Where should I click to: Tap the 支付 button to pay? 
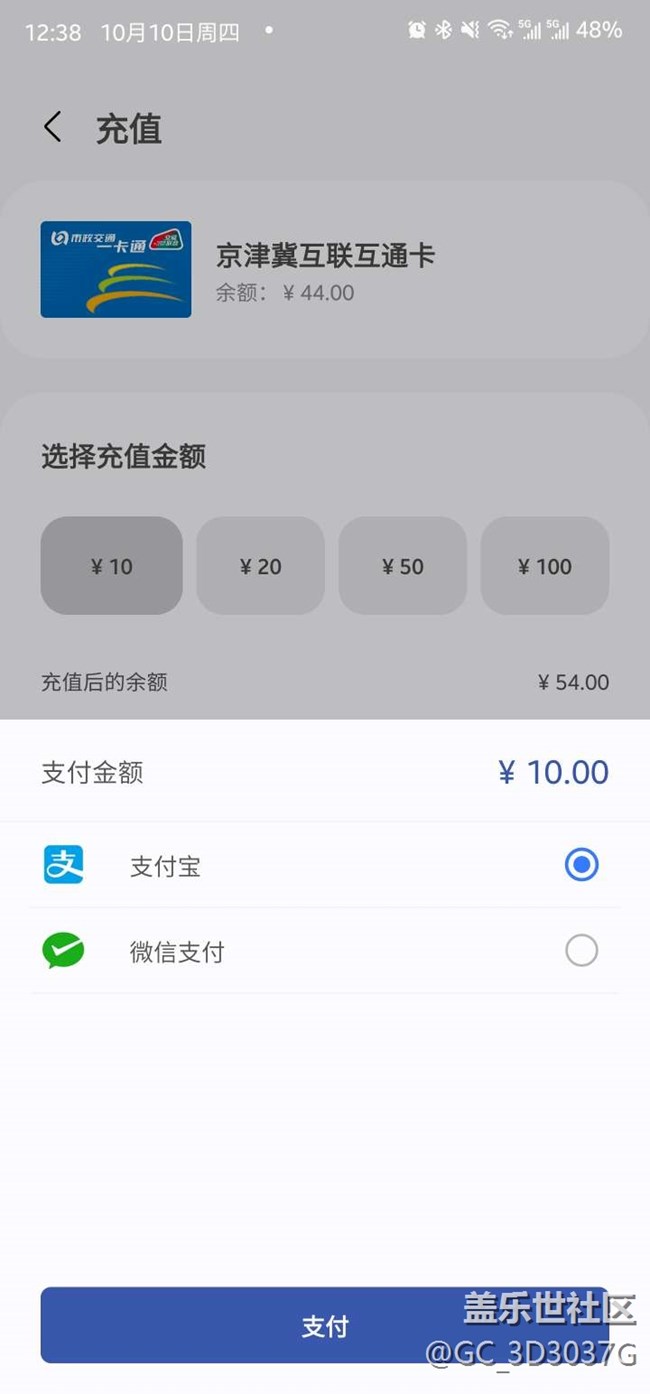324,1326
